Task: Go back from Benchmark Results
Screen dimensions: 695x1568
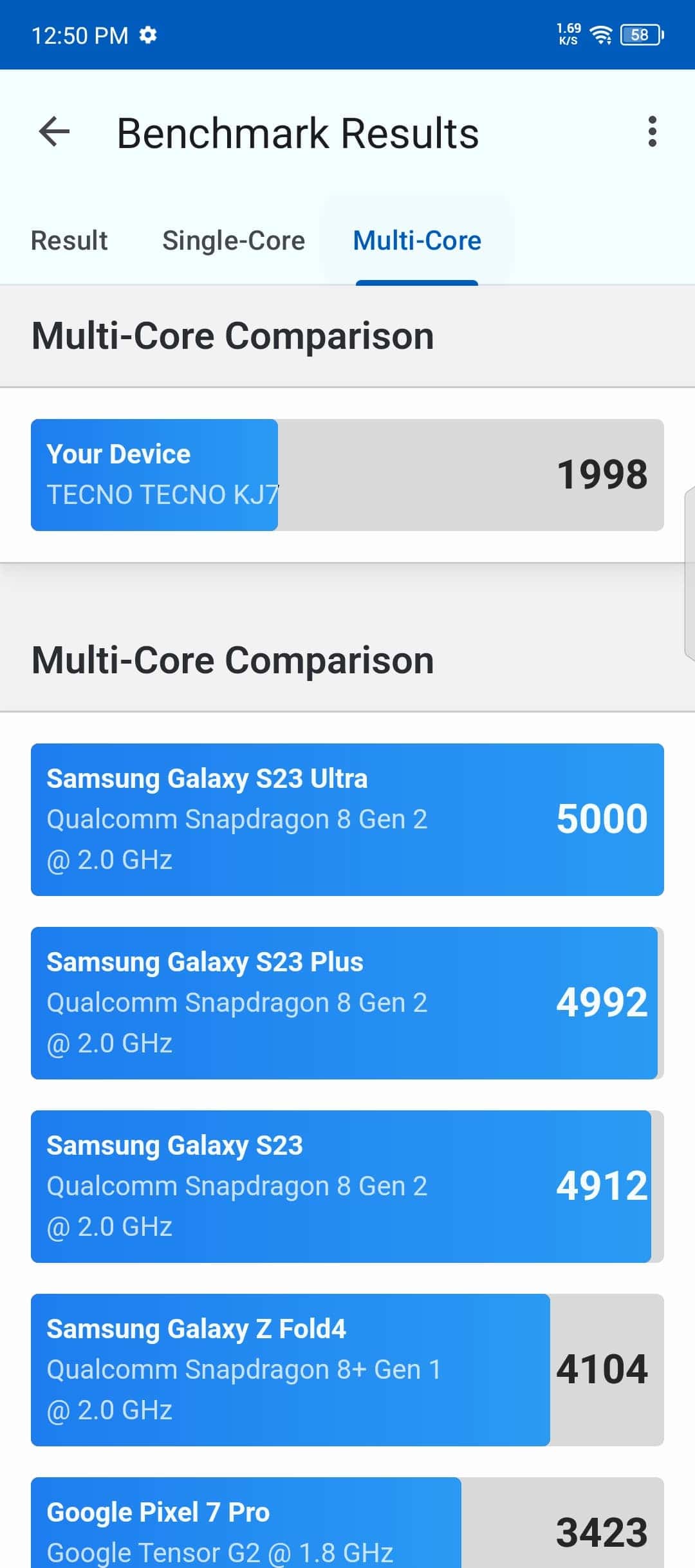Action: click(x=54, y=132)
